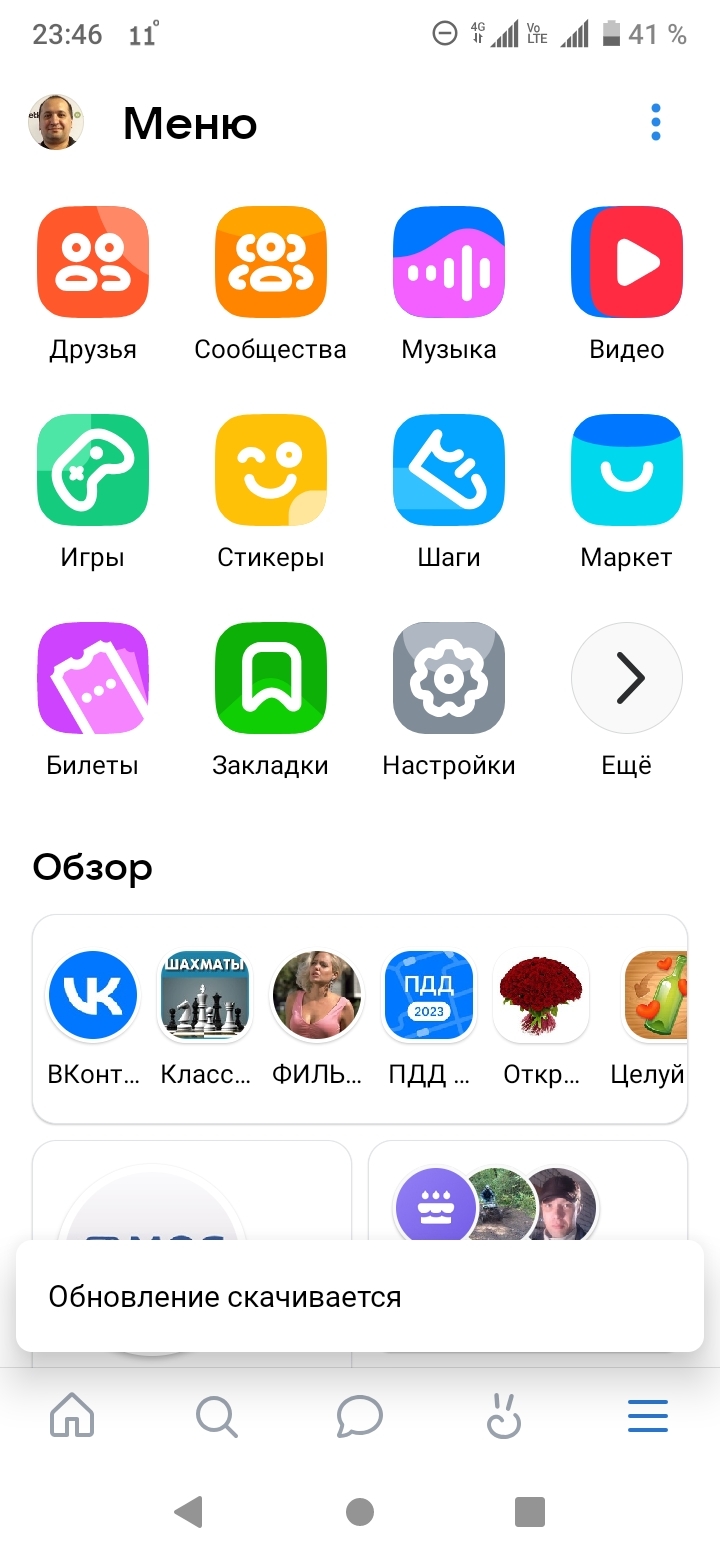Open the three-dot overflow menu
Image resolution: width=720 pixels, height=1560 pixels.
coord(655,122)
